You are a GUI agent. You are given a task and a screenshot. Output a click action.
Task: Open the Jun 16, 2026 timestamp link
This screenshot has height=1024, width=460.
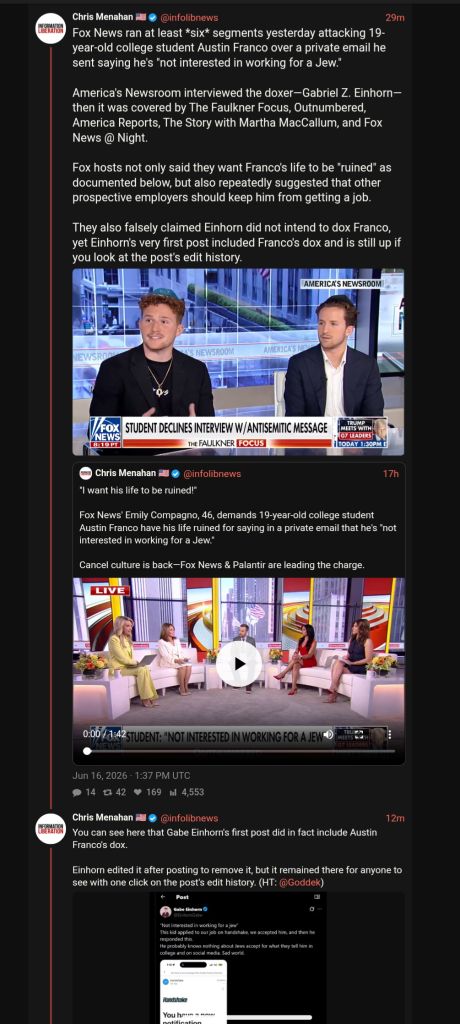click(131, 775)
